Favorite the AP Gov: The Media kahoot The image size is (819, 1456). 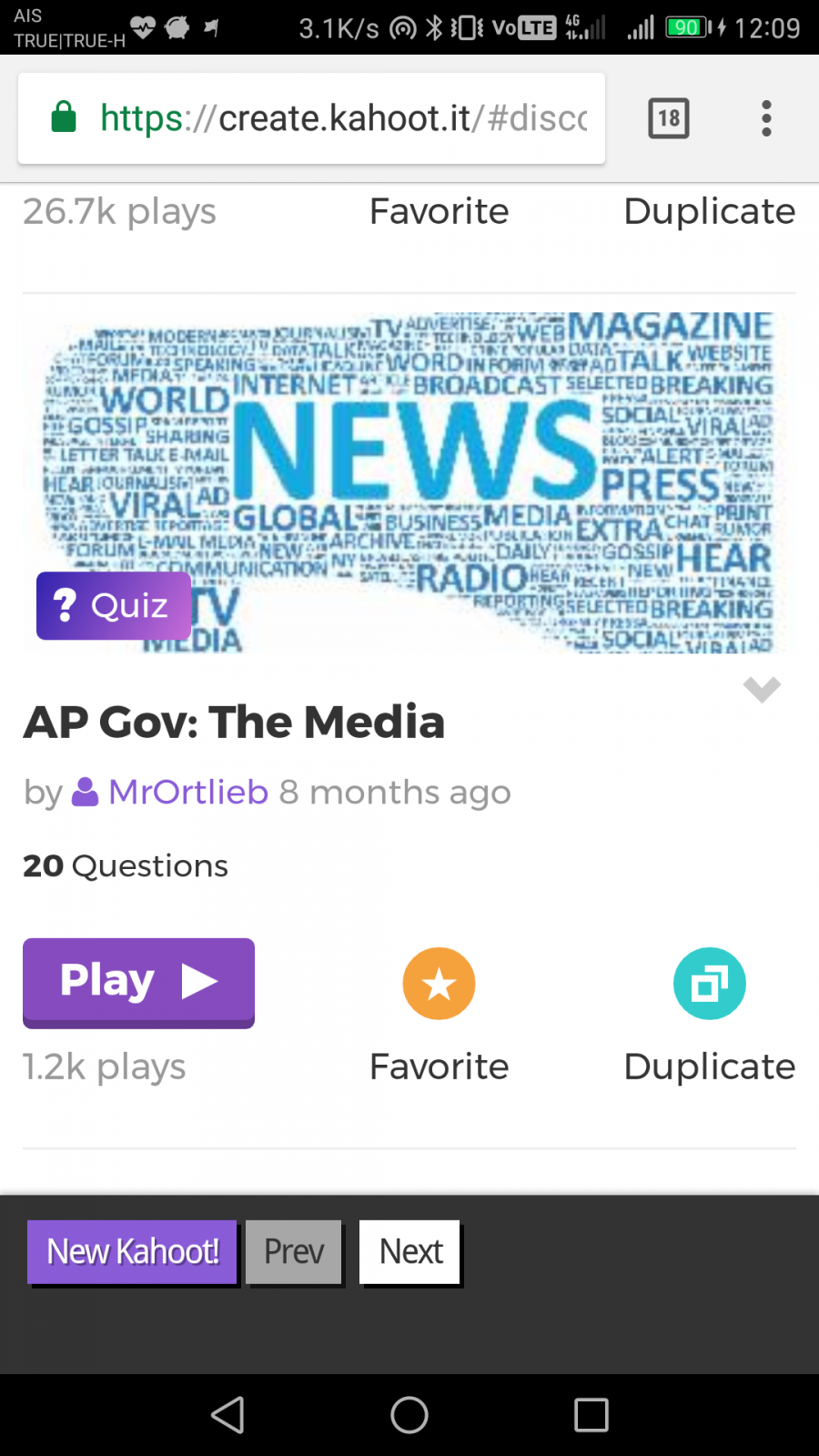tap(439, 984)
